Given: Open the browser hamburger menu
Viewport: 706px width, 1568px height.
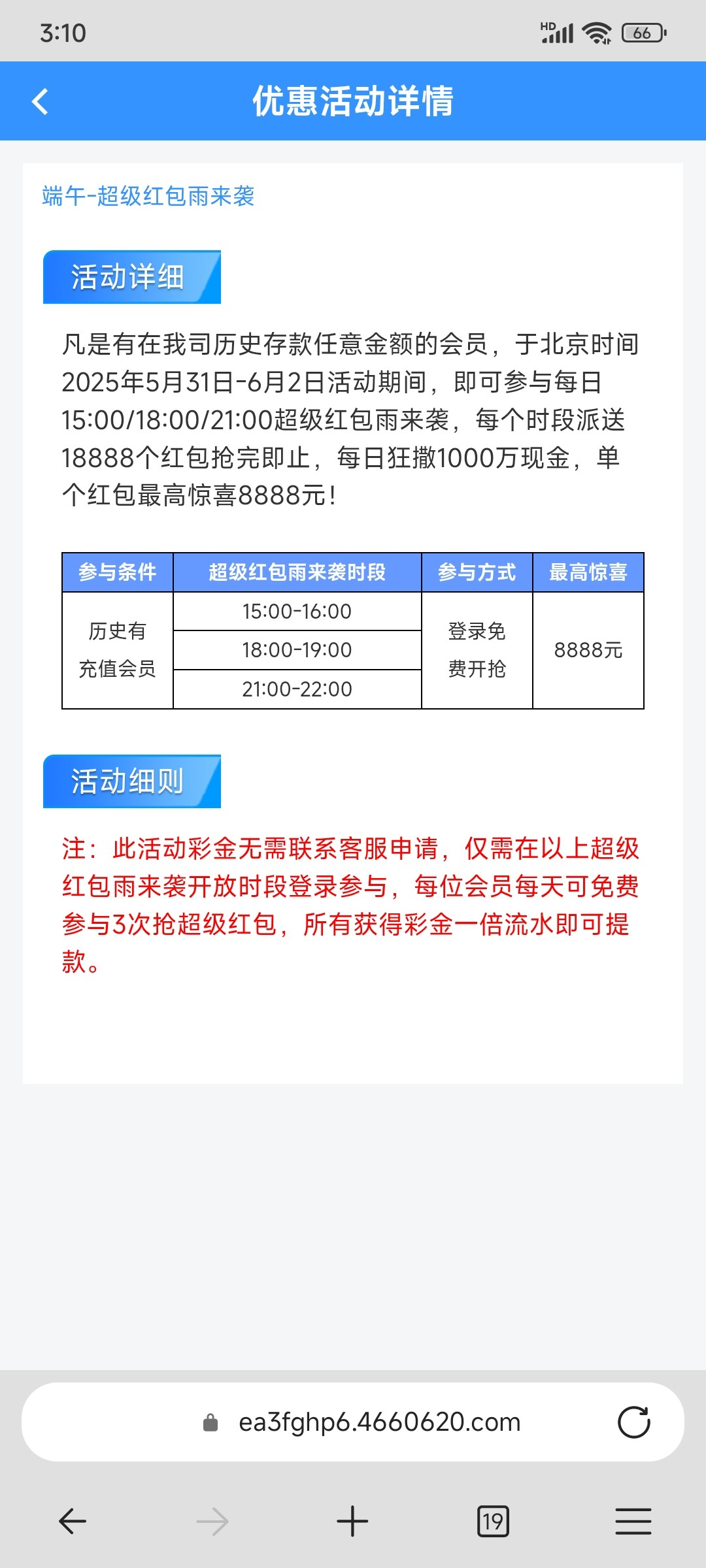Looking at the screenshot, I should (633, 1521).
